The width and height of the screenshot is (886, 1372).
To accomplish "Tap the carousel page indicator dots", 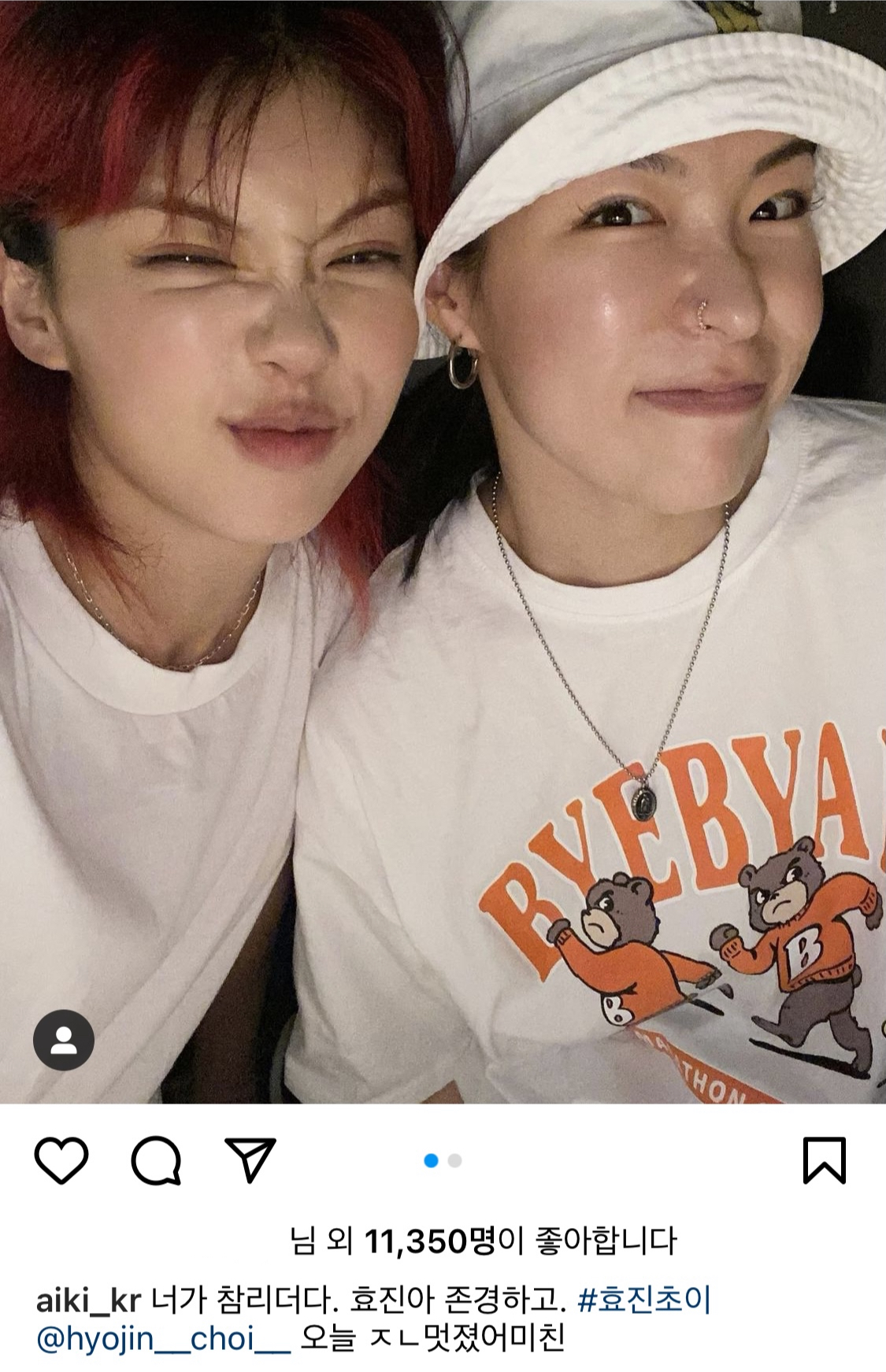I will click(x=443, y=1160).
